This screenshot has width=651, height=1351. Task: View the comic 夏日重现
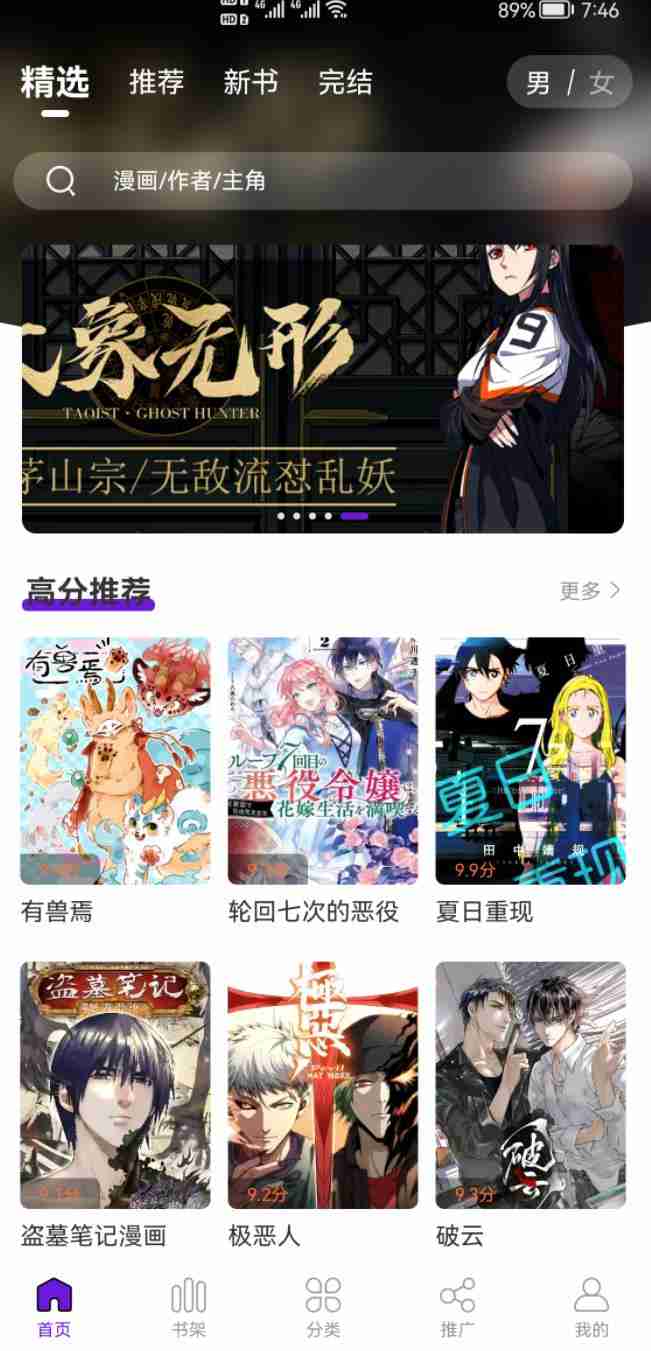click(530, 761)
